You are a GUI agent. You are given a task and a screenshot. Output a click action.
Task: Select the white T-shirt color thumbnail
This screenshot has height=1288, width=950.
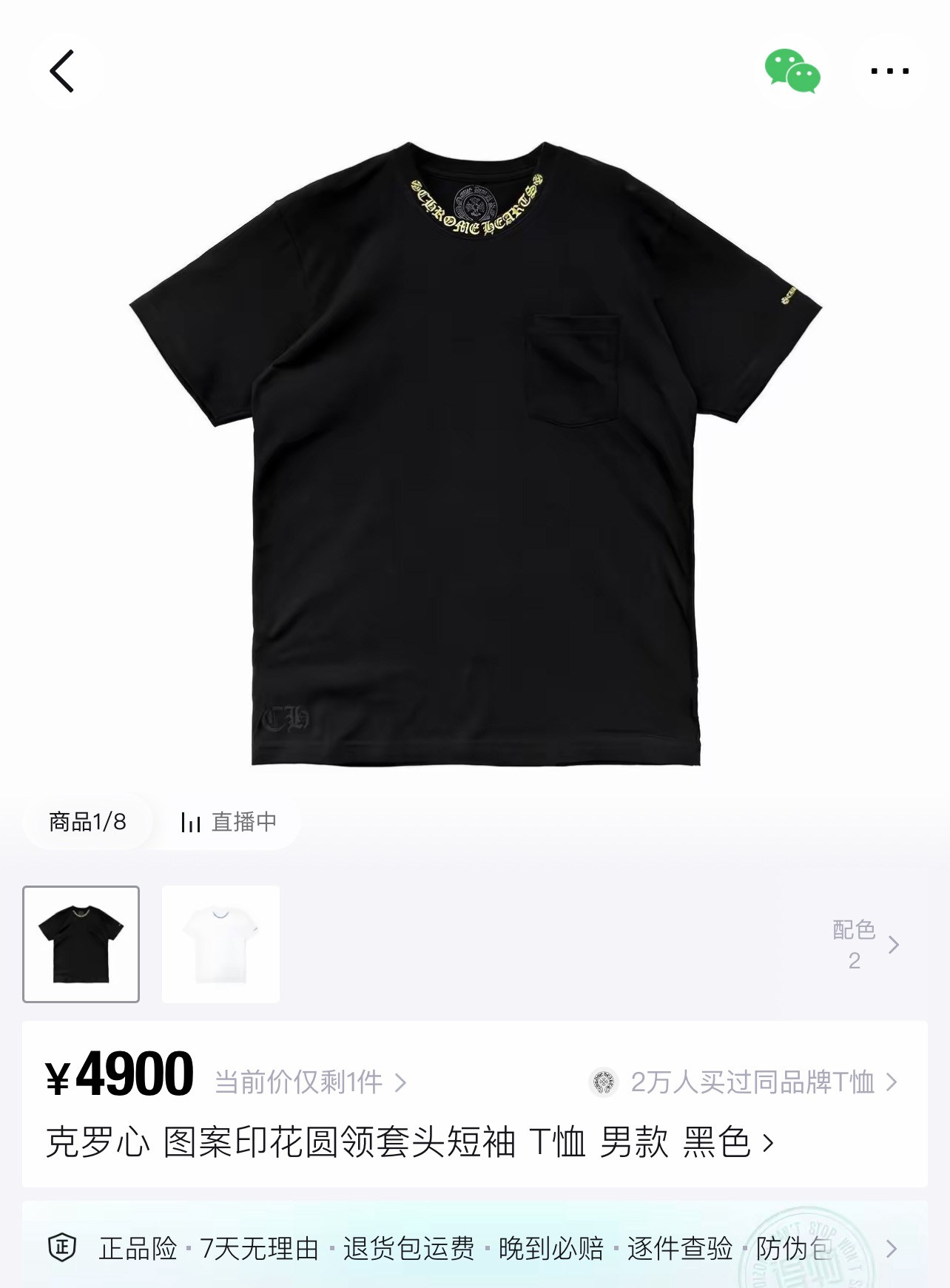coord(220,944)
